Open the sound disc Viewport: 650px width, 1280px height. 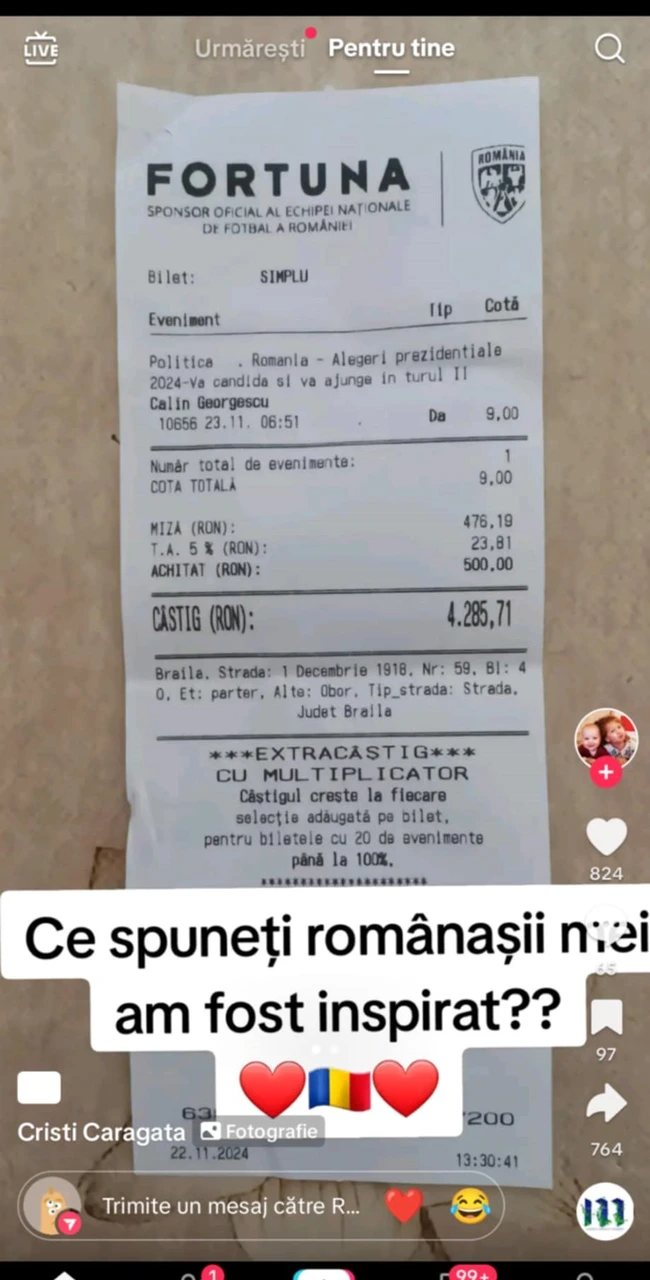click(605, 1211)
